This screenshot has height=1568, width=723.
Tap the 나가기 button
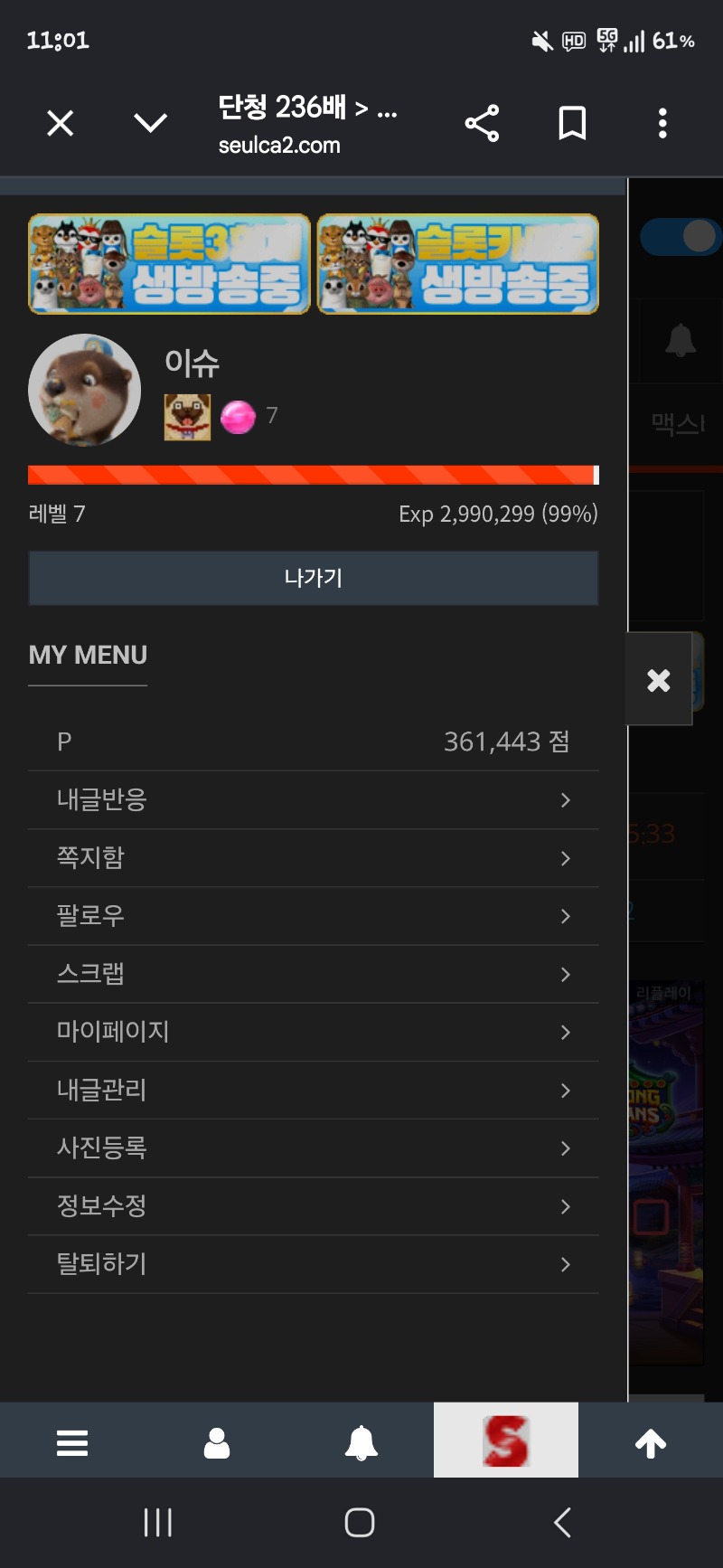(x=314, y=578)
